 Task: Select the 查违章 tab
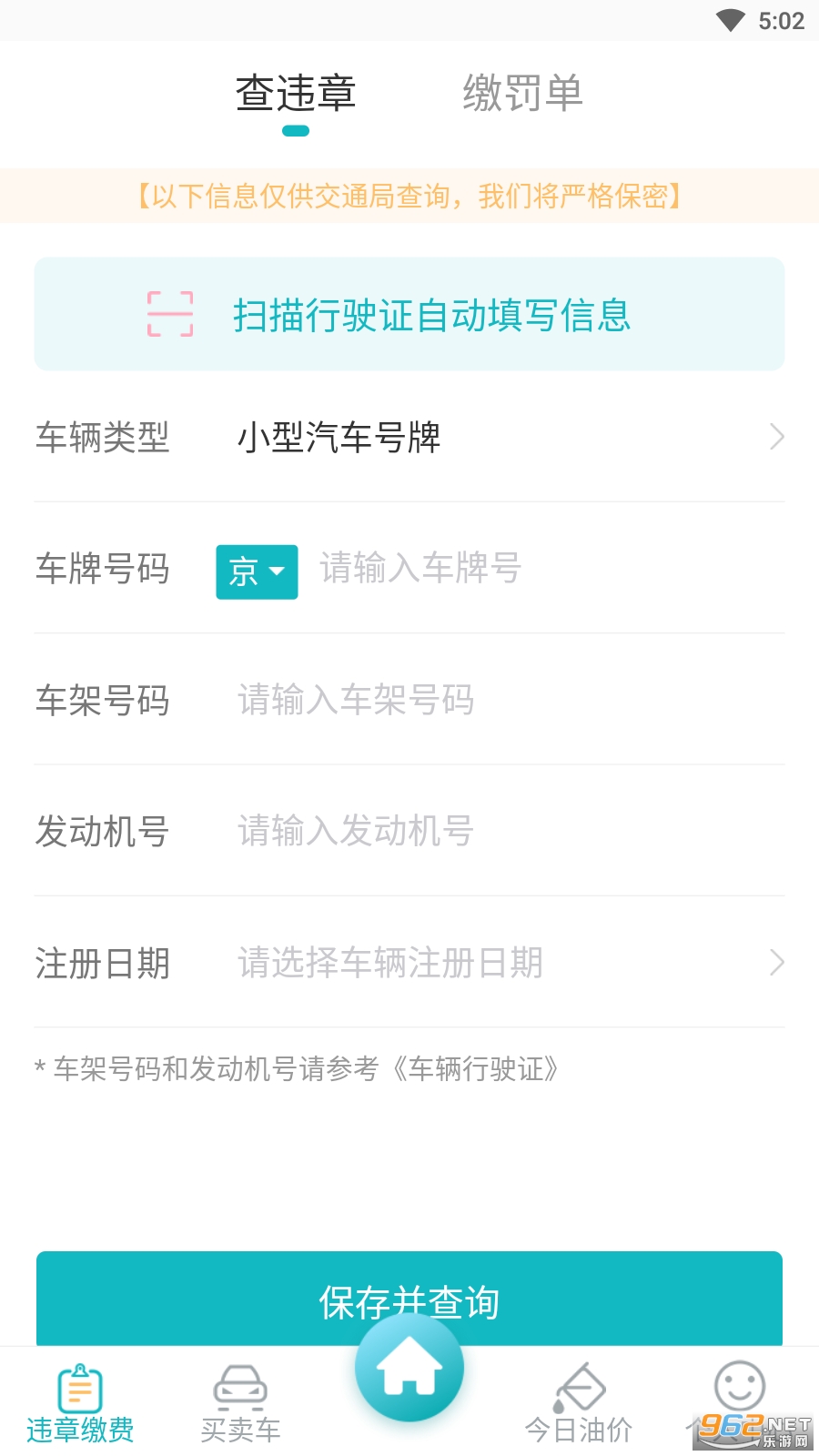[295, 93]
